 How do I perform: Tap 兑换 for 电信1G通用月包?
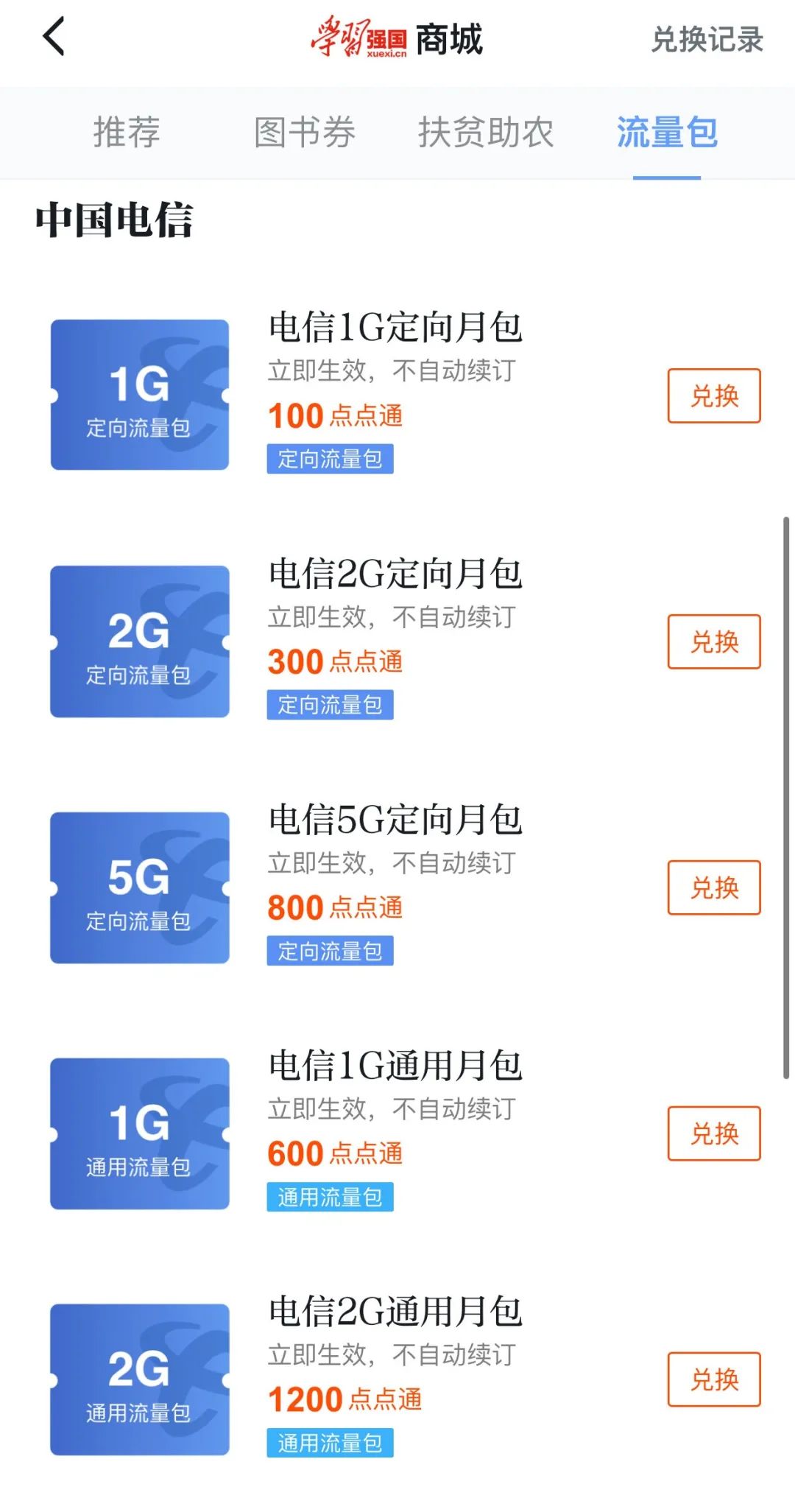[x=713, y=1135]
